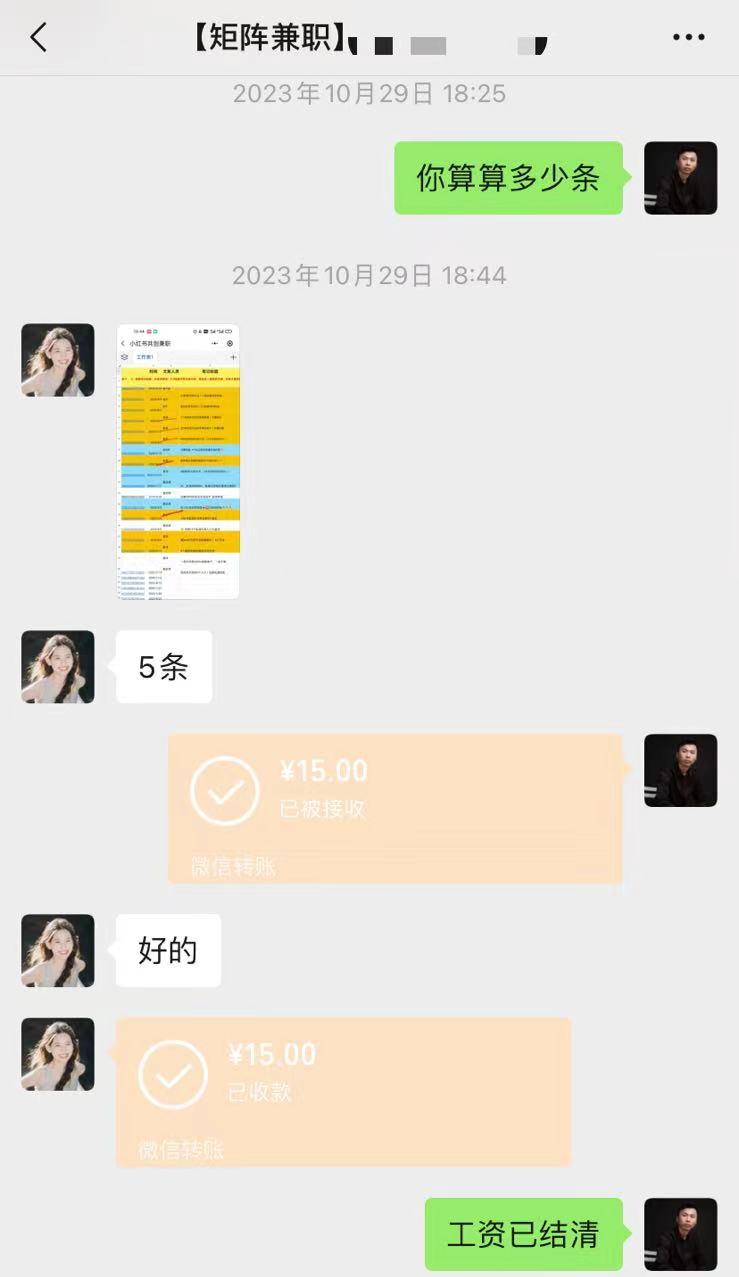Tap your avatar beside "你算算多少条"
The height and width of the screenshot is (1277, 739).
(681, 178)
